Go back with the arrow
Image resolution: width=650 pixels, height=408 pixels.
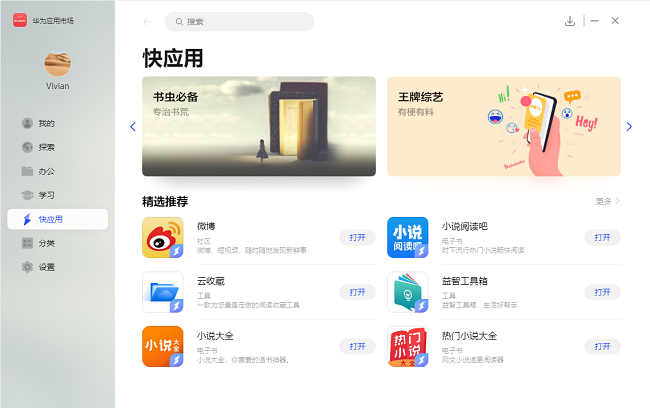[148, 21]
